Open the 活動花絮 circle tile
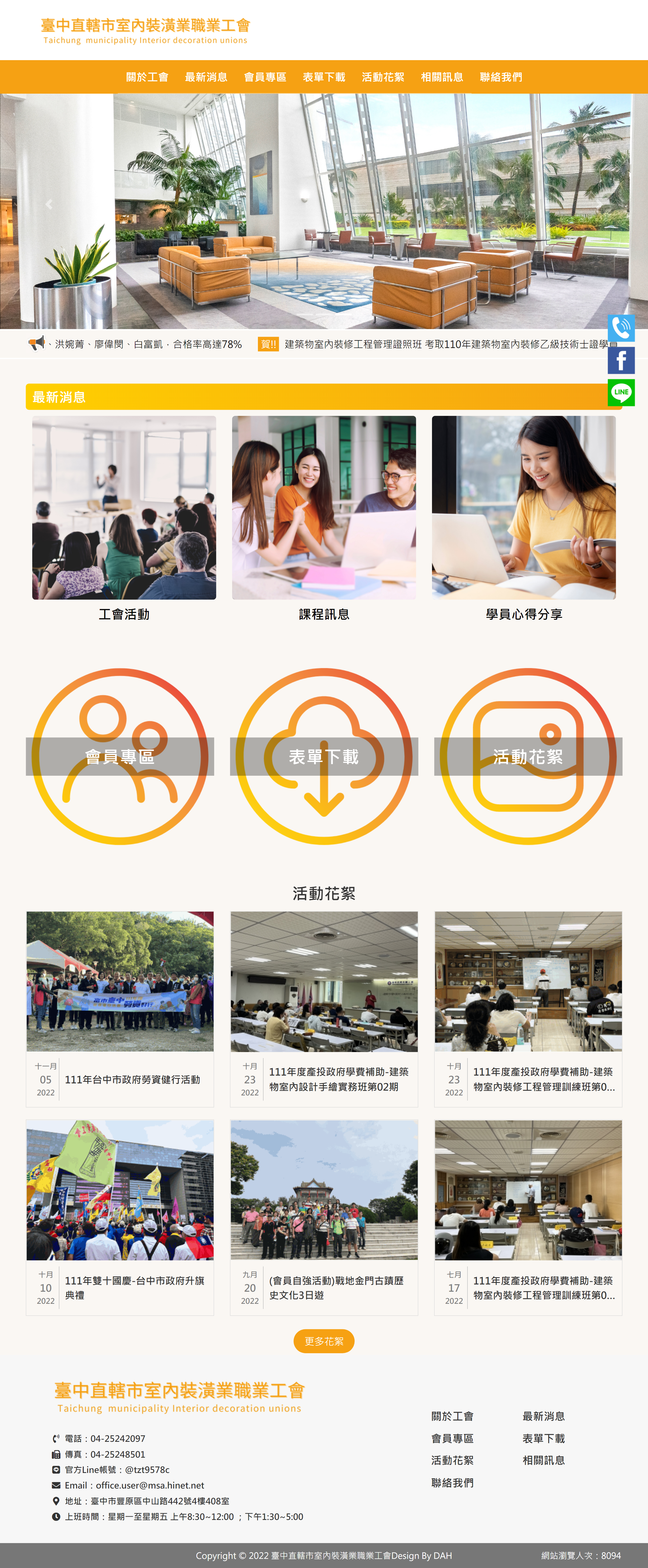Image resolution: width=648 pixels, height=1568 pixels. (x=527, y=756)
